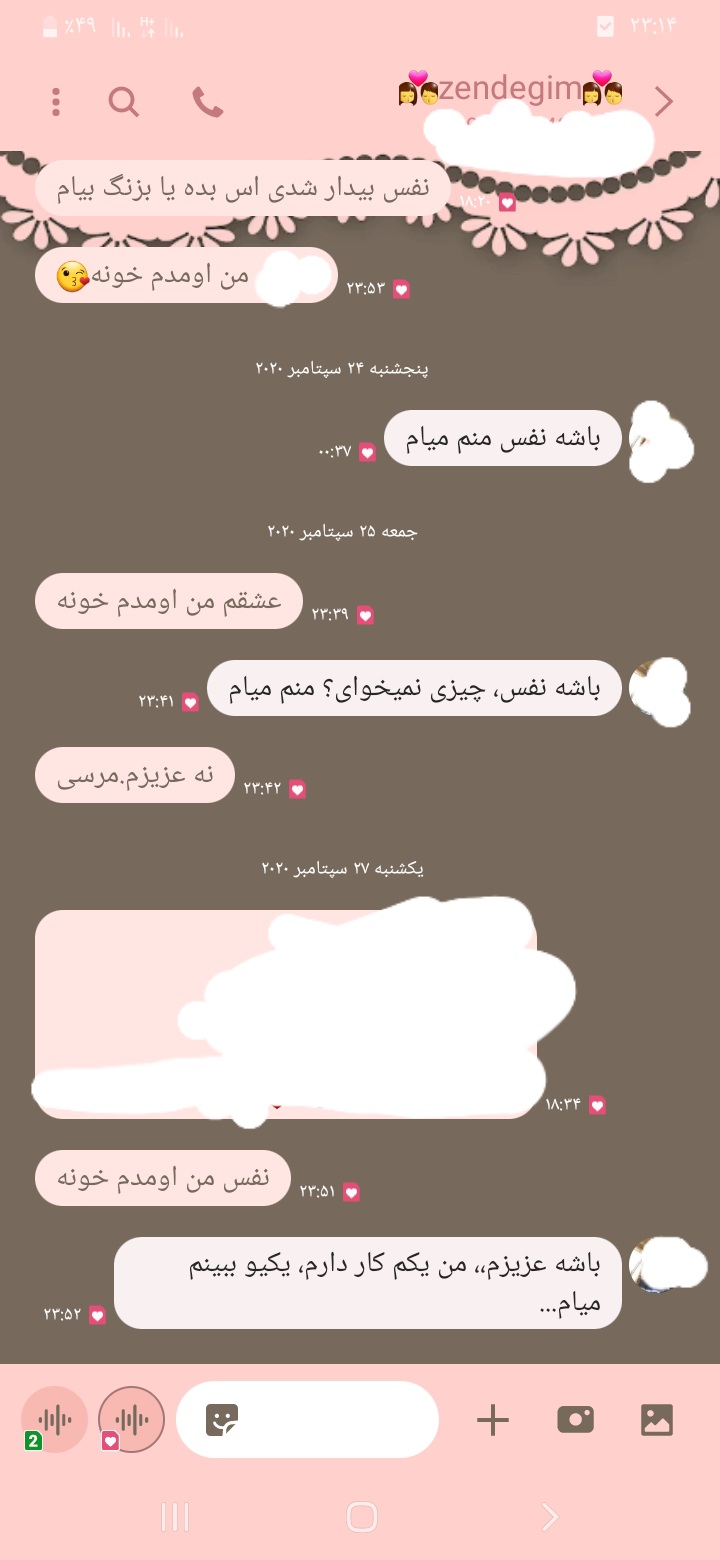The height and width of the screenshot is (1560, 720).
Task: Call the zendegim contact
Action: (207, 102)
